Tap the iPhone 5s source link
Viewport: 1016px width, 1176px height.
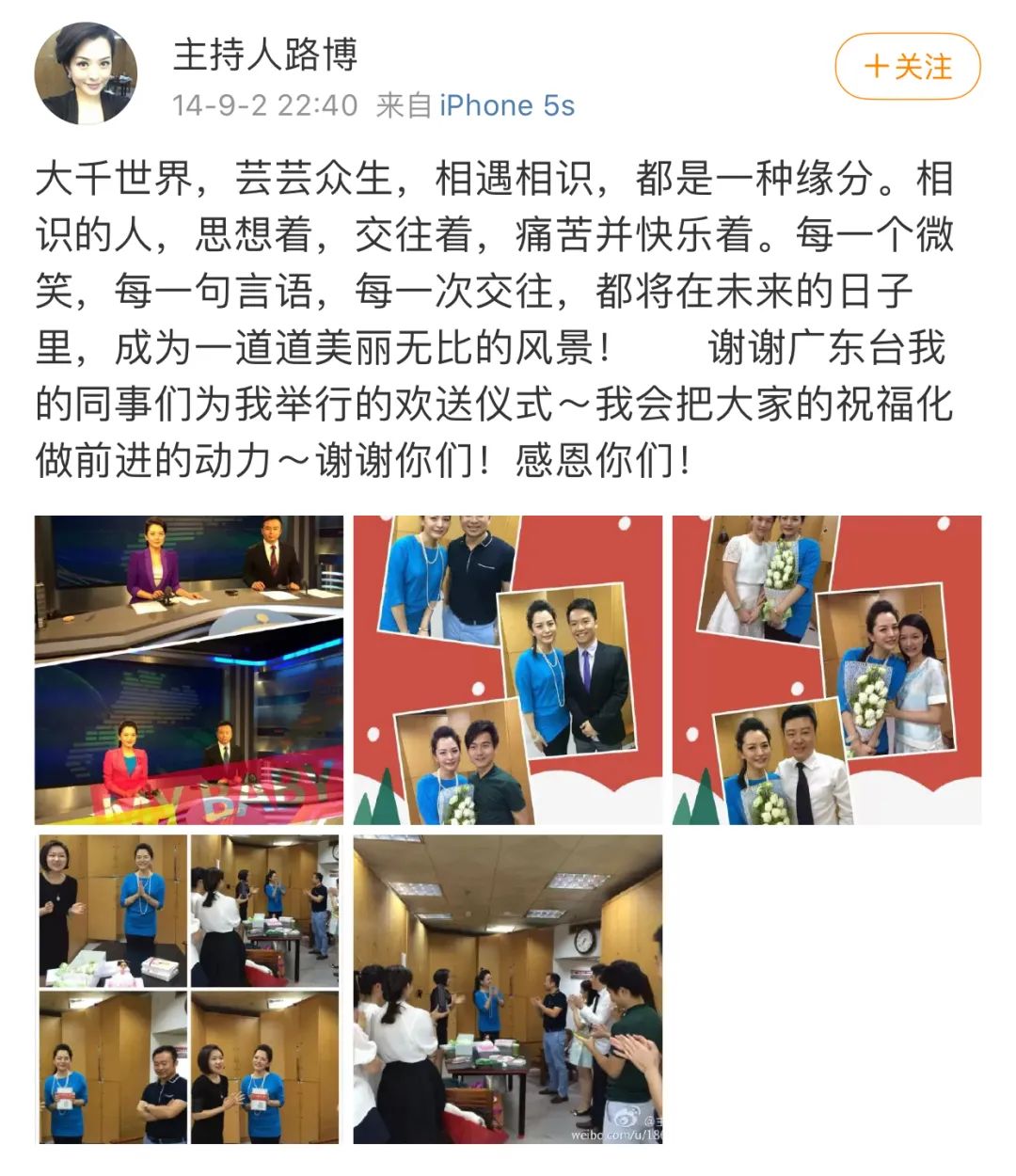(507, 105)
